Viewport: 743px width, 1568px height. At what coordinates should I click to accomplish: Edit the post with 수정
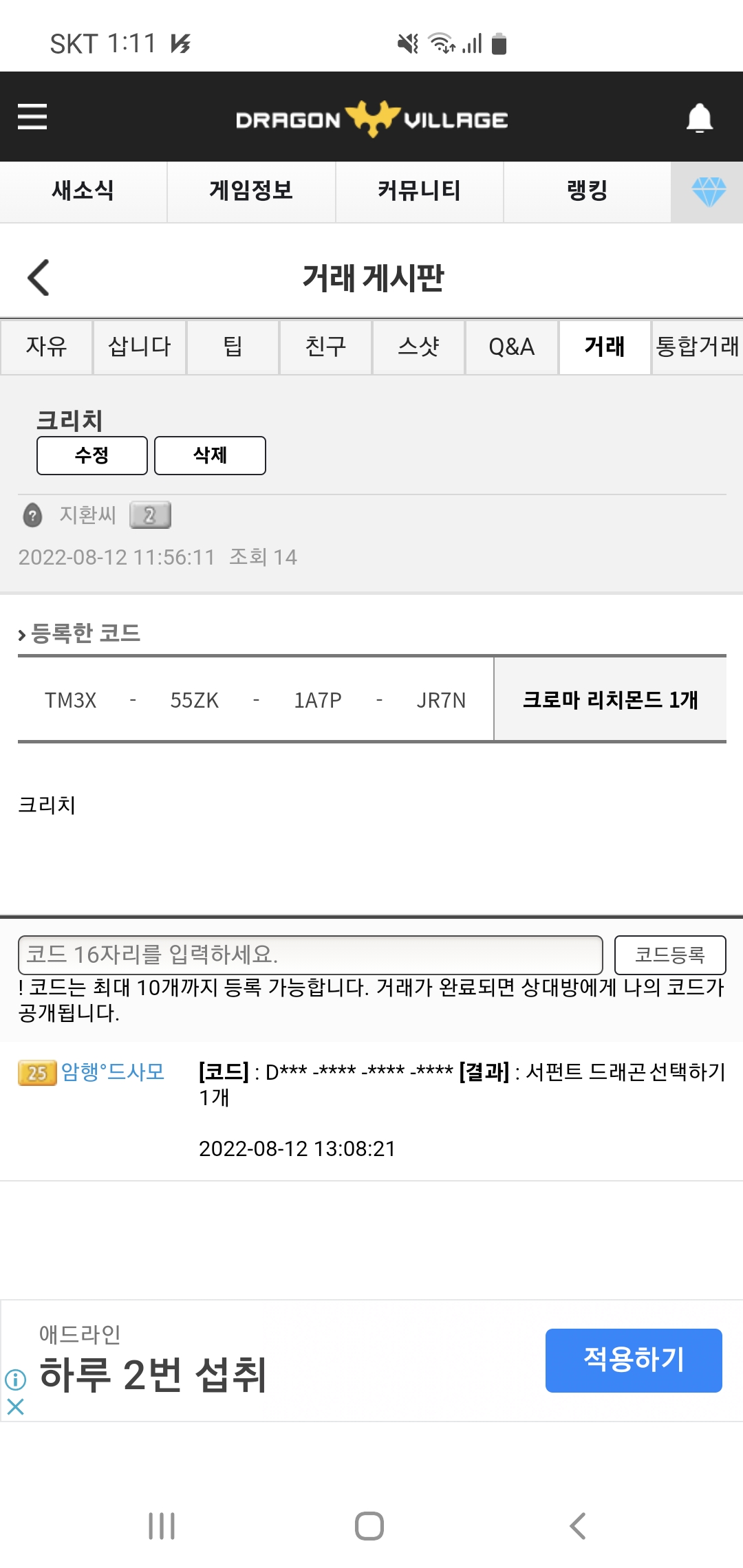92,455
